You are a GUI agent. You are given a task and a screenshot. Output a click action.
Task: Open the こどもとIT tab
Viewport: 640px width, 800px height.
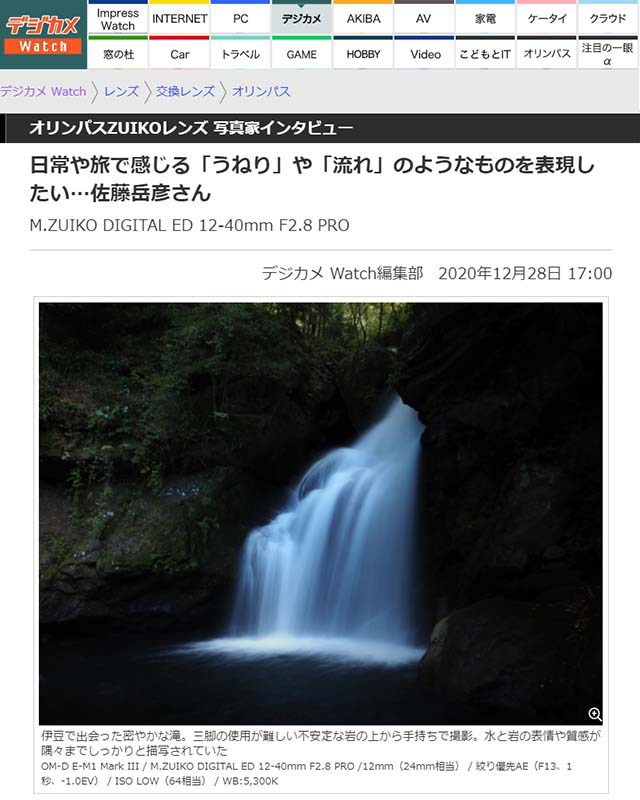click(x=485, y=54)
